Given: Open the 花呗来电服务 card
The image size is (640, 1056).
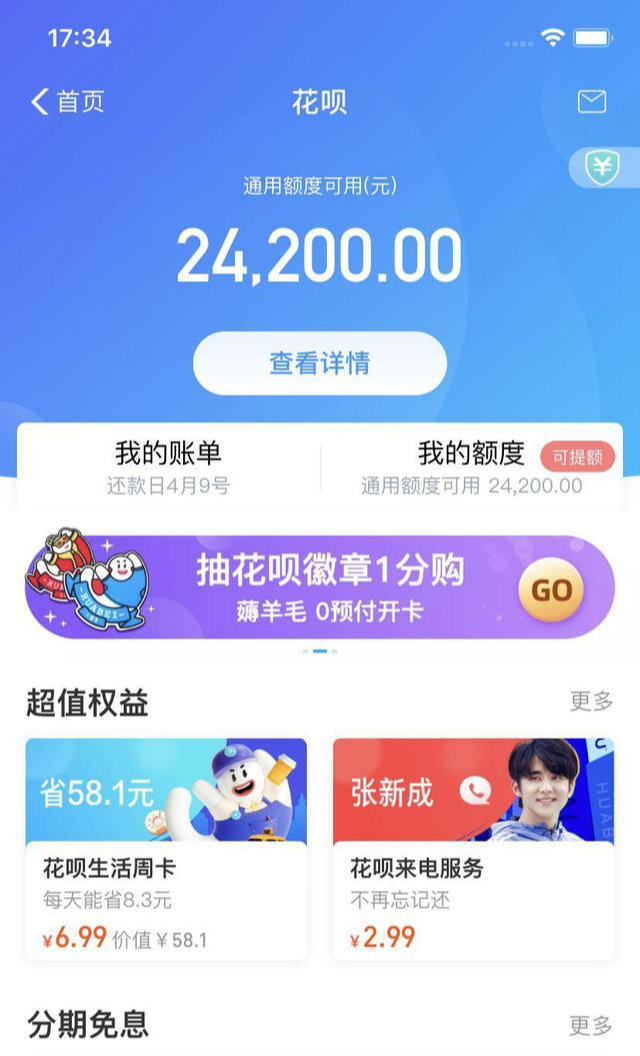Looking at the screenshot, I should 473,850.
